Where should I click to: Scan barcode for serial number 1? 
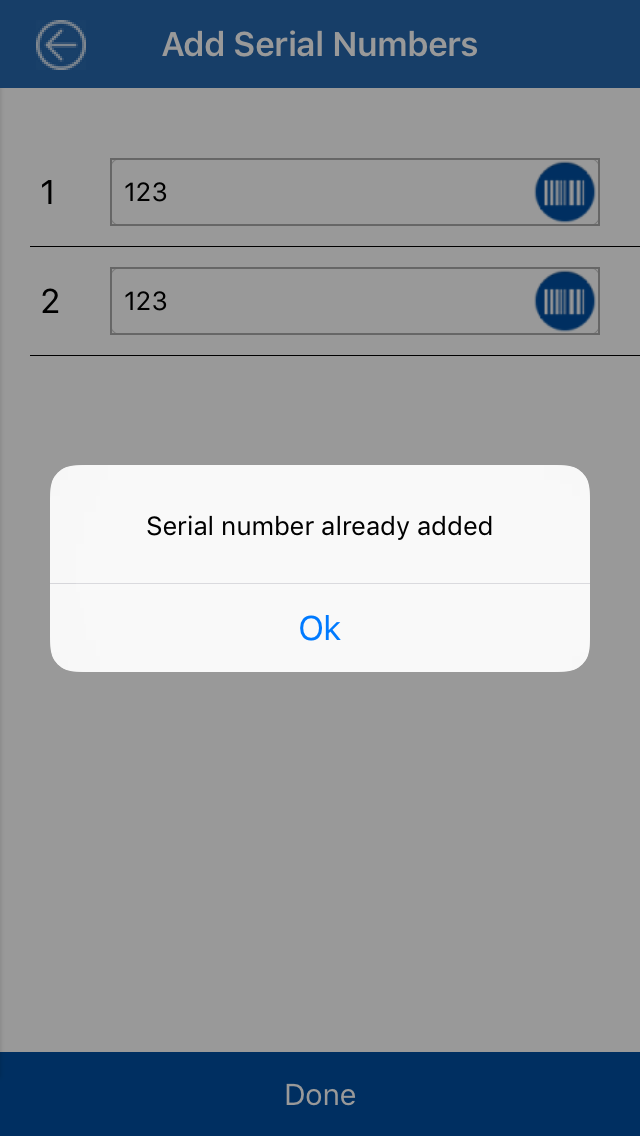566,192
